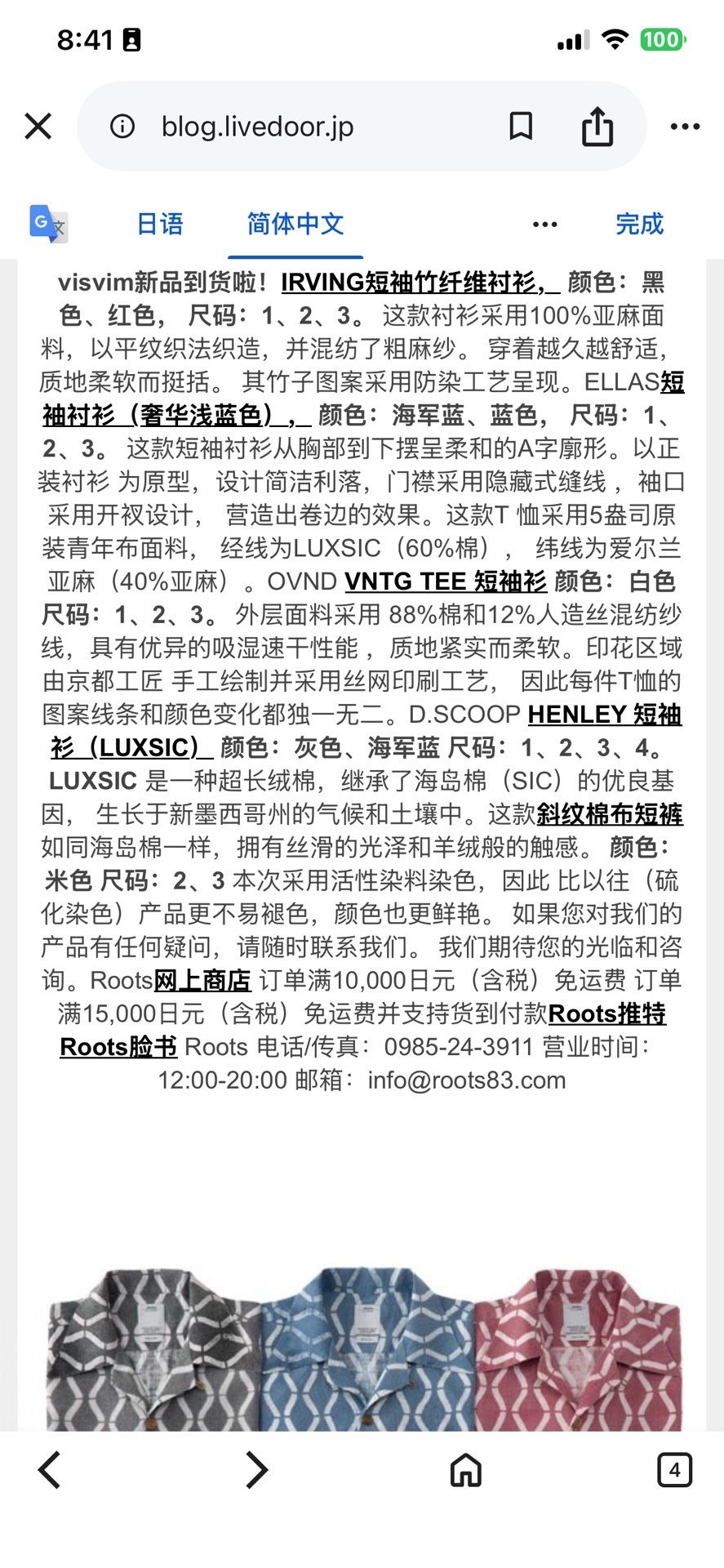Share this page
Image resolution: width=724 pixels, height=1568 pixels.
(x=597, y=127)
